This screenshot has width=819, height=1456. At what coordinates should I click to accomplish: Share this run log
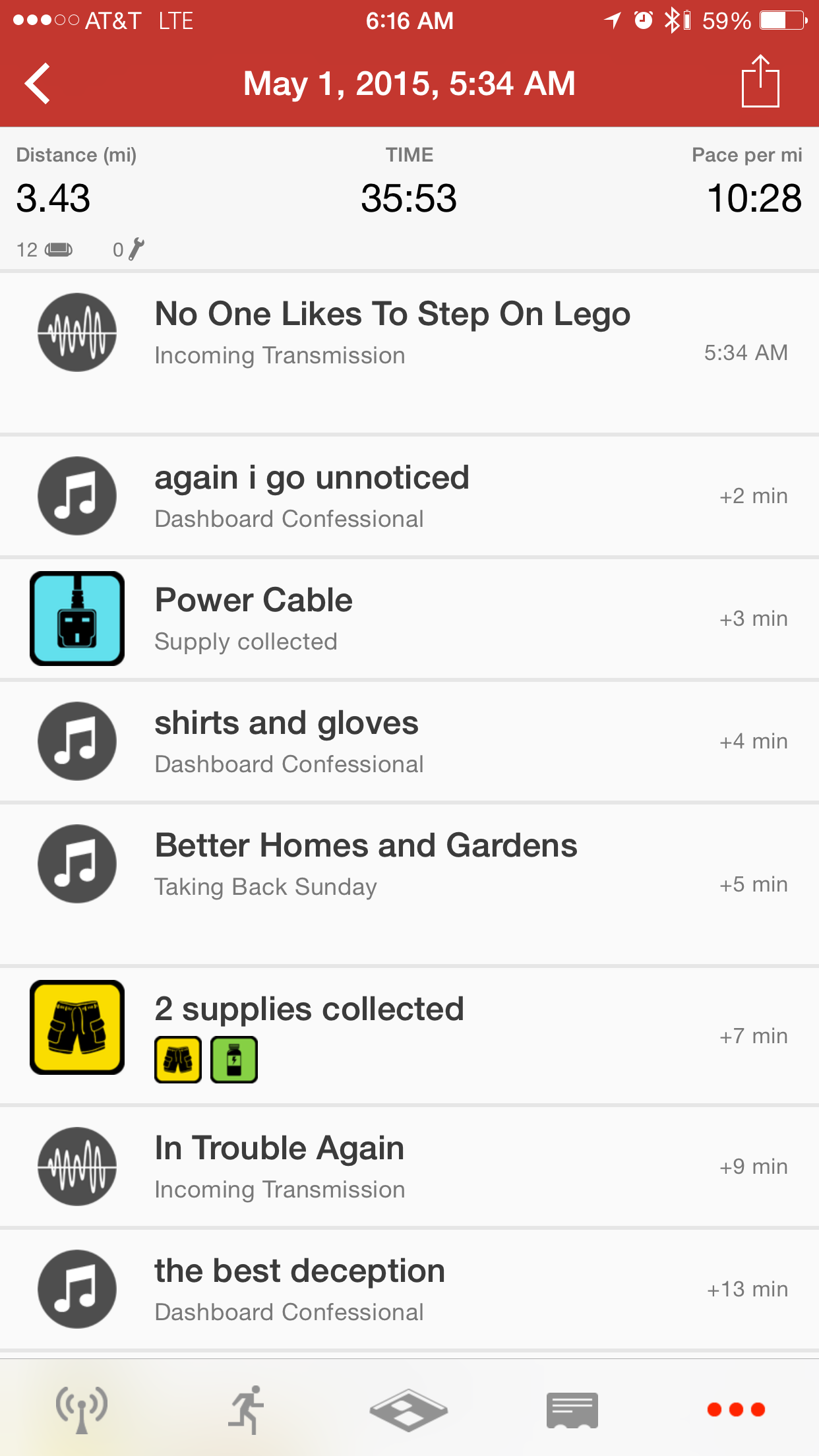760,82
